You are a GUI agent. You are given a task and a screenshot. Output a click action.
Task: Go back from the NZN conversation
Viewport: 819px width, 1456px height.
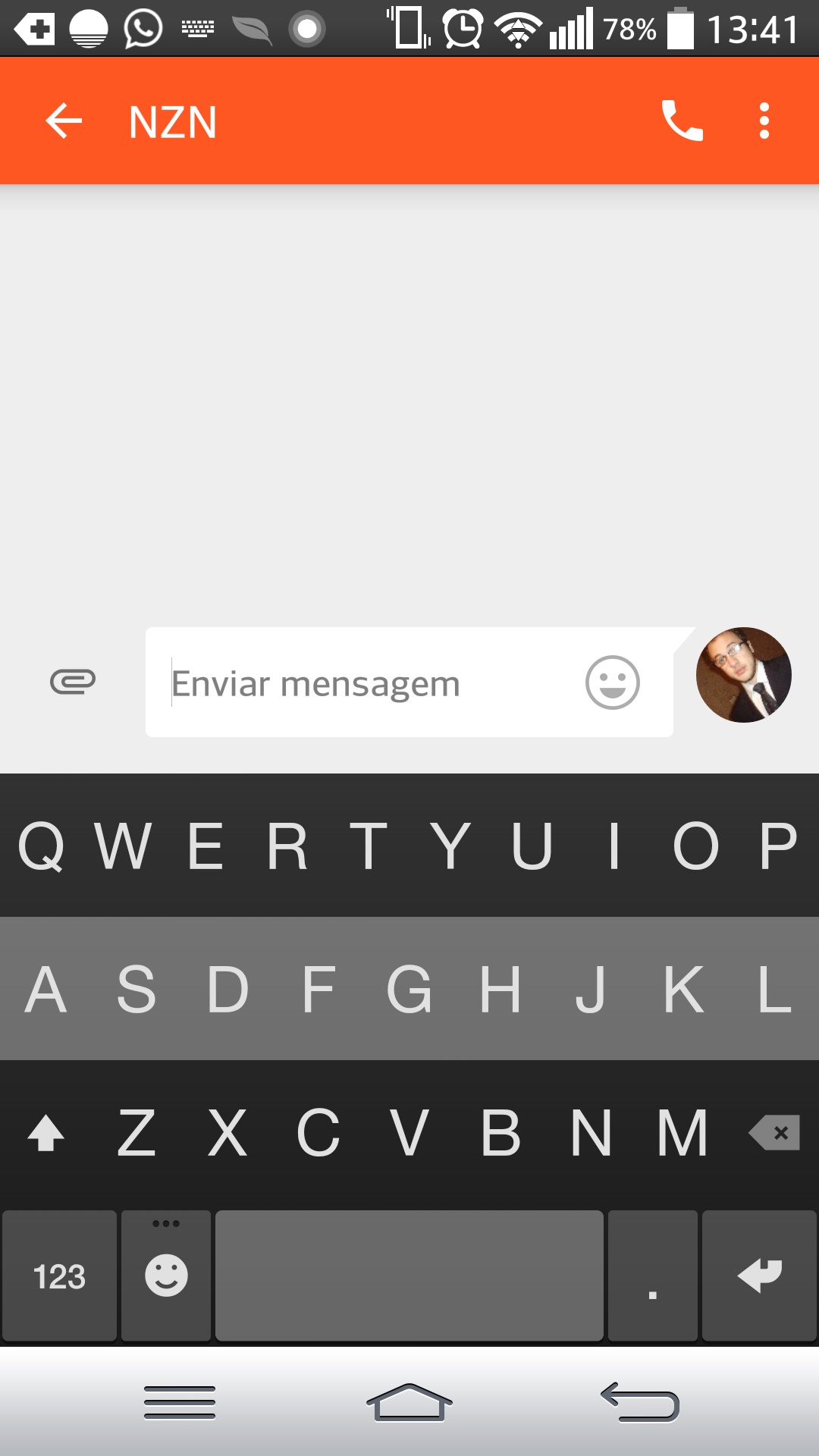64,121
